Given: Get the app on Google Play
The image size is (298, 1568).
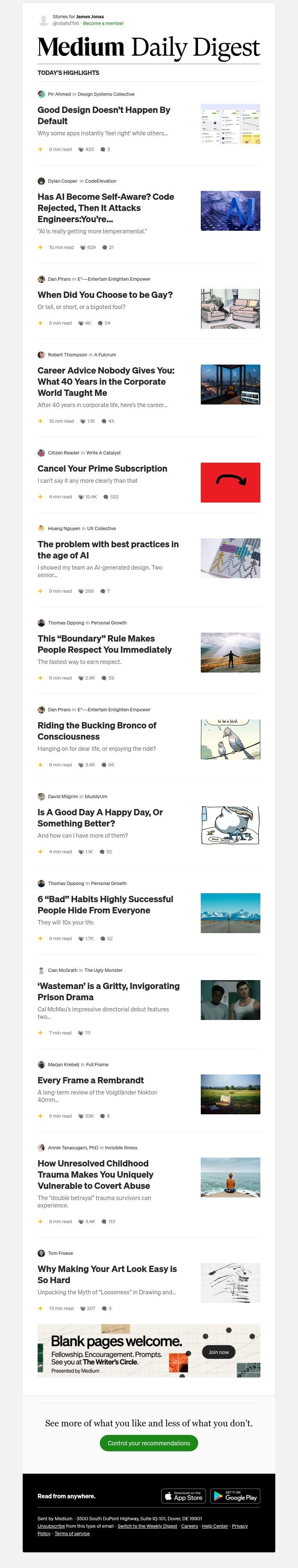Looking at the screenshot, I should coord(235,1496).
